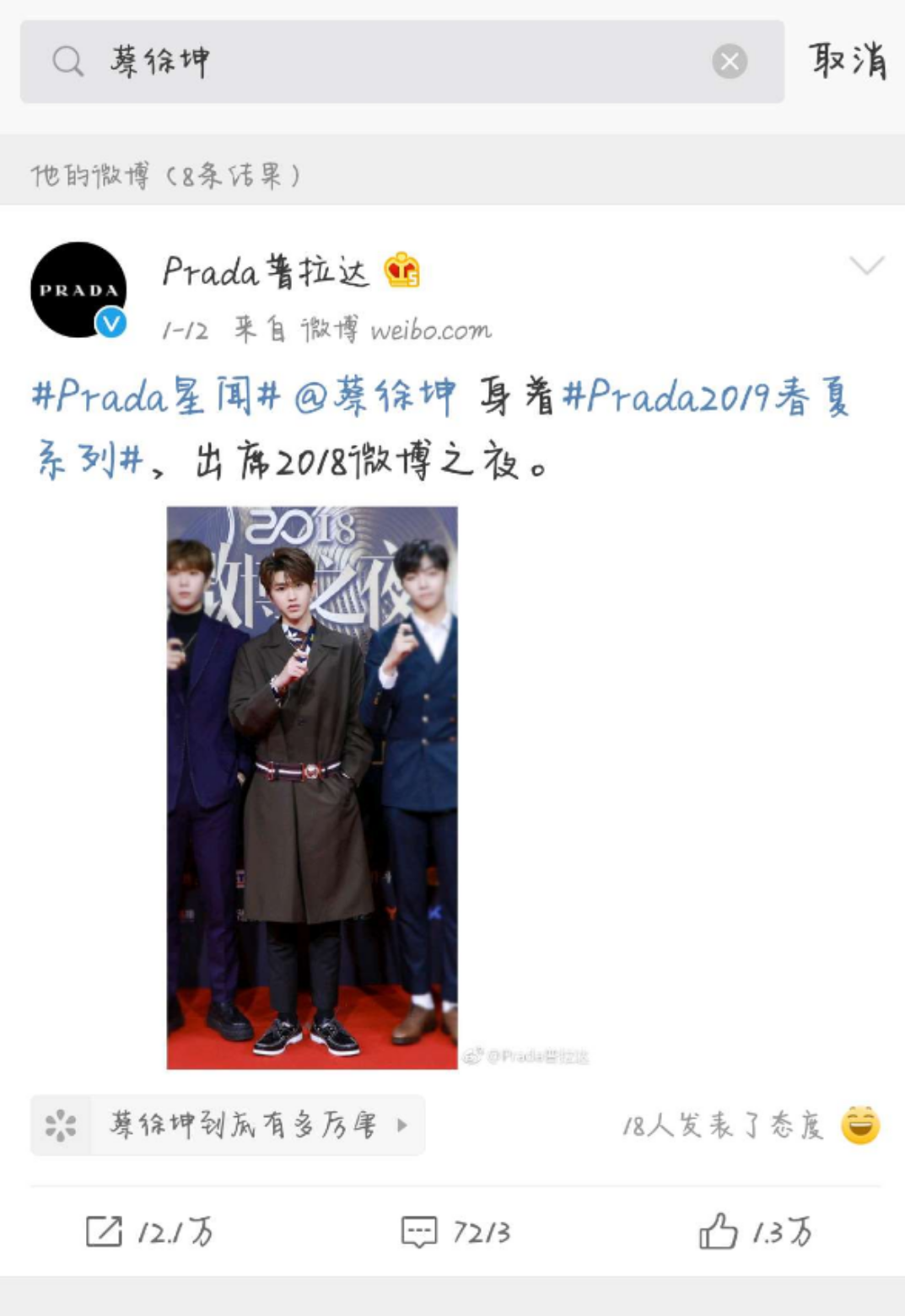Screen dimensions: 905x1316
Task: Open the 蔡徐坤到底有多厉害 topic chip
Action: click(x=228, y=1125)
